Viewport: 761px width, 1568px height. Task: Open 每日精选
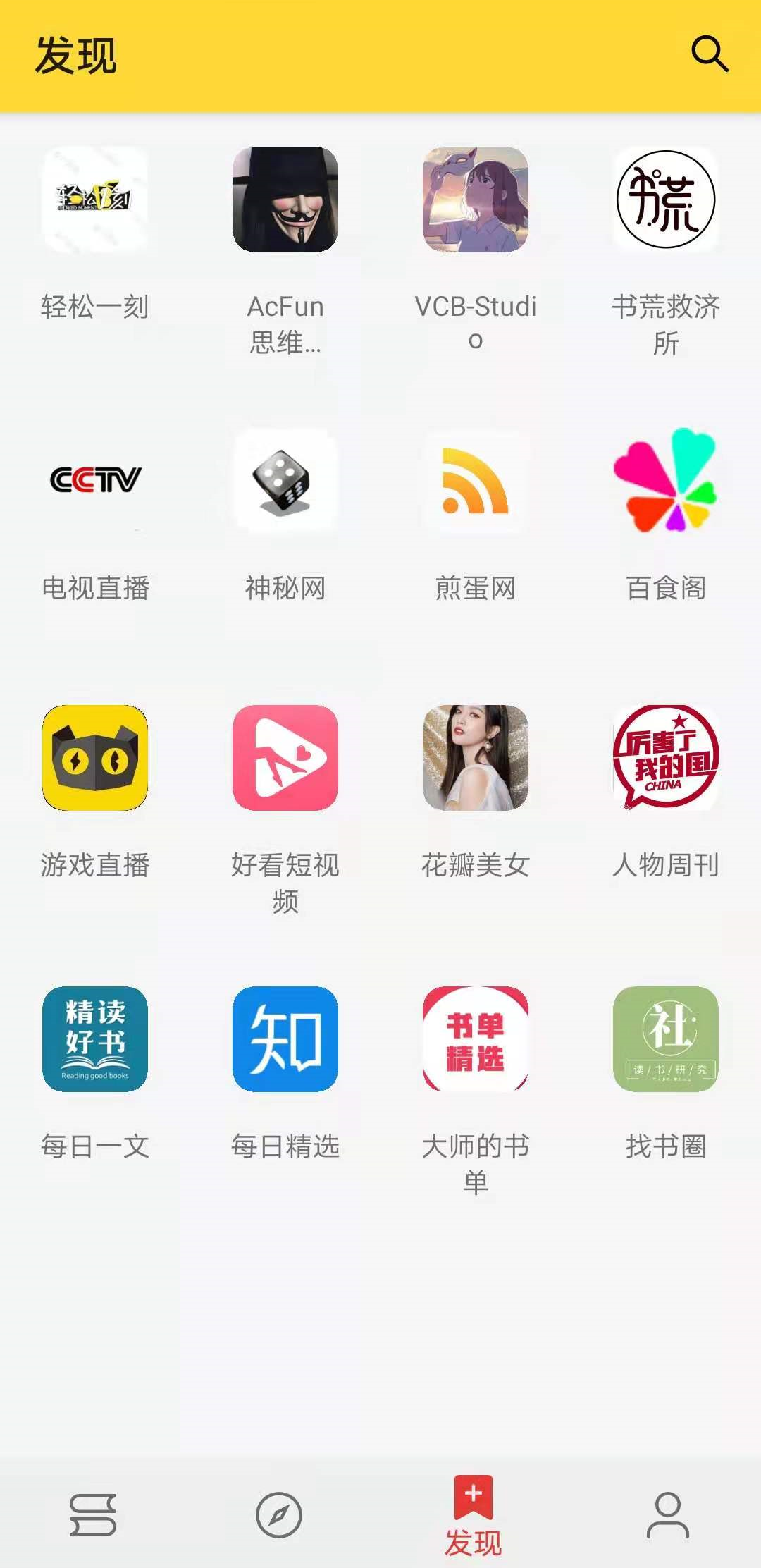[285, 1039]
